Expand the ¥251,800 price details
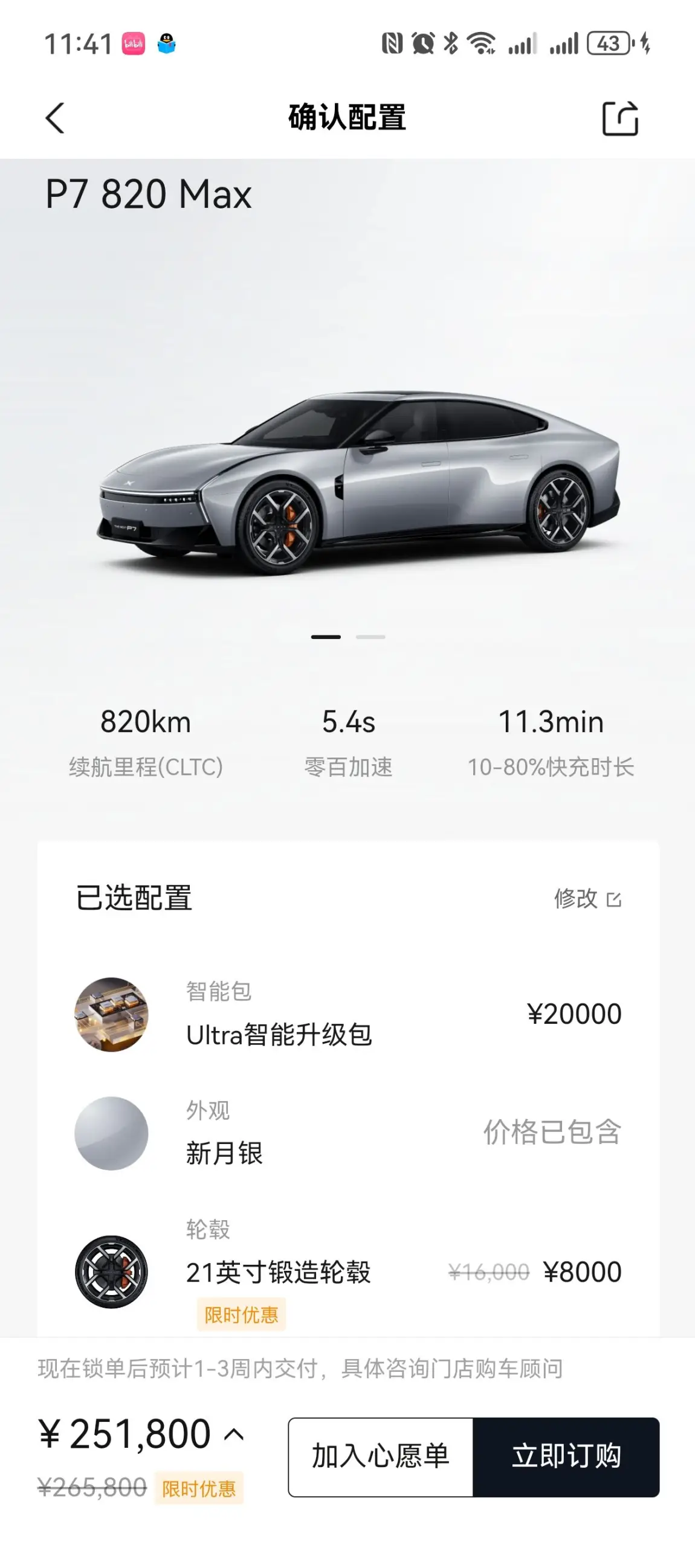Screen dimensions: 695x1568 click(x=234, y=1435)
